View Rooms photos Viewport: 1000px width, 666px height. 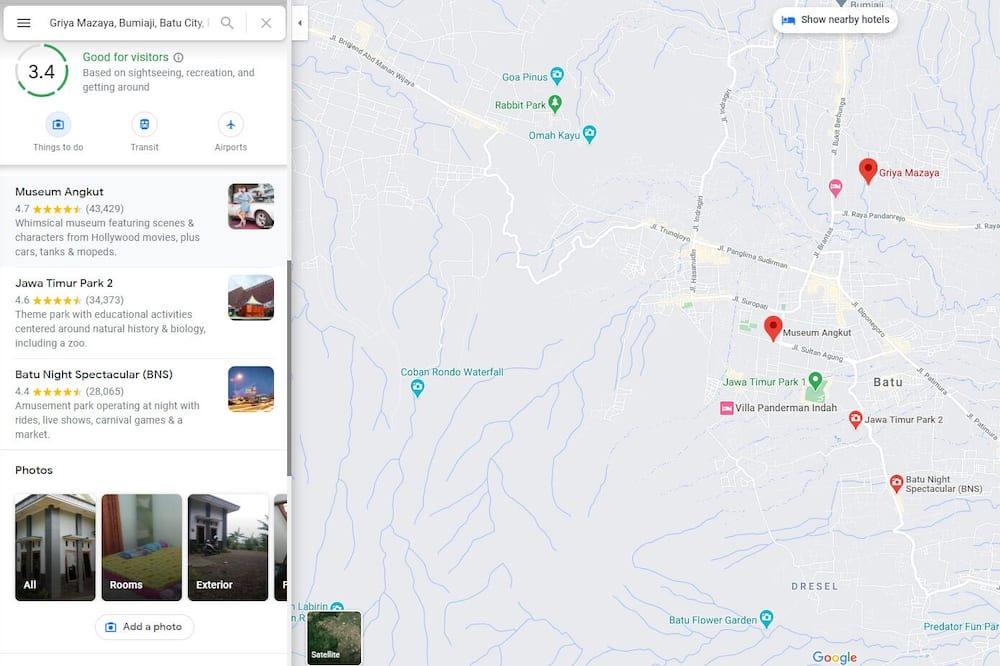(141, 547)
